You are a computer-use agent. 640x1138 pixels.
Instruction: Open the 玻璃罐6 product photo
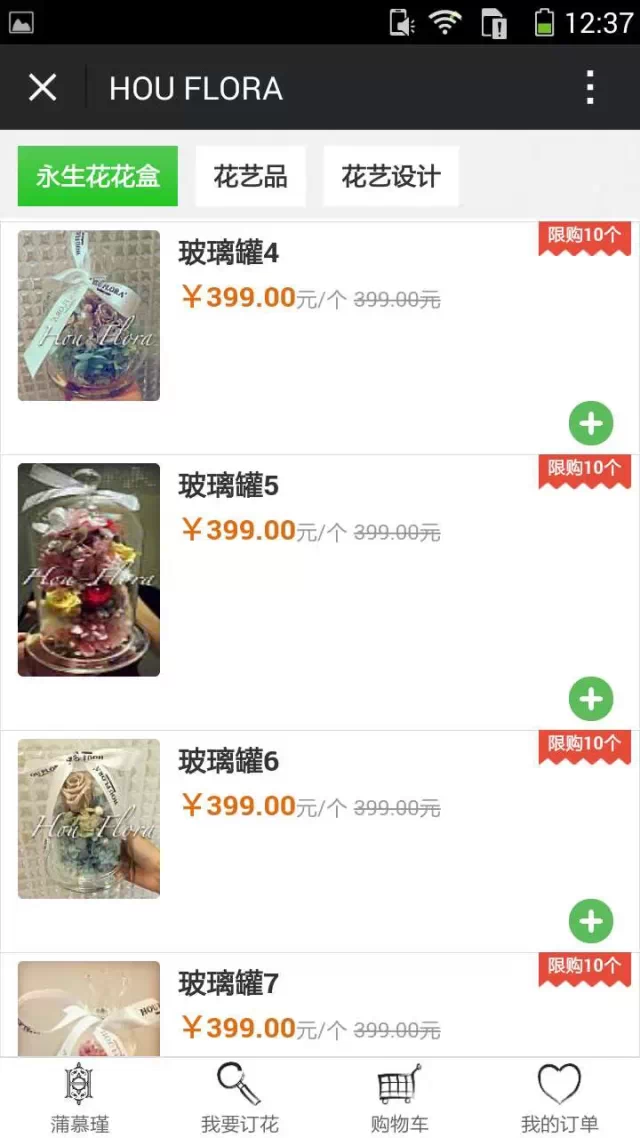point(89,818)
